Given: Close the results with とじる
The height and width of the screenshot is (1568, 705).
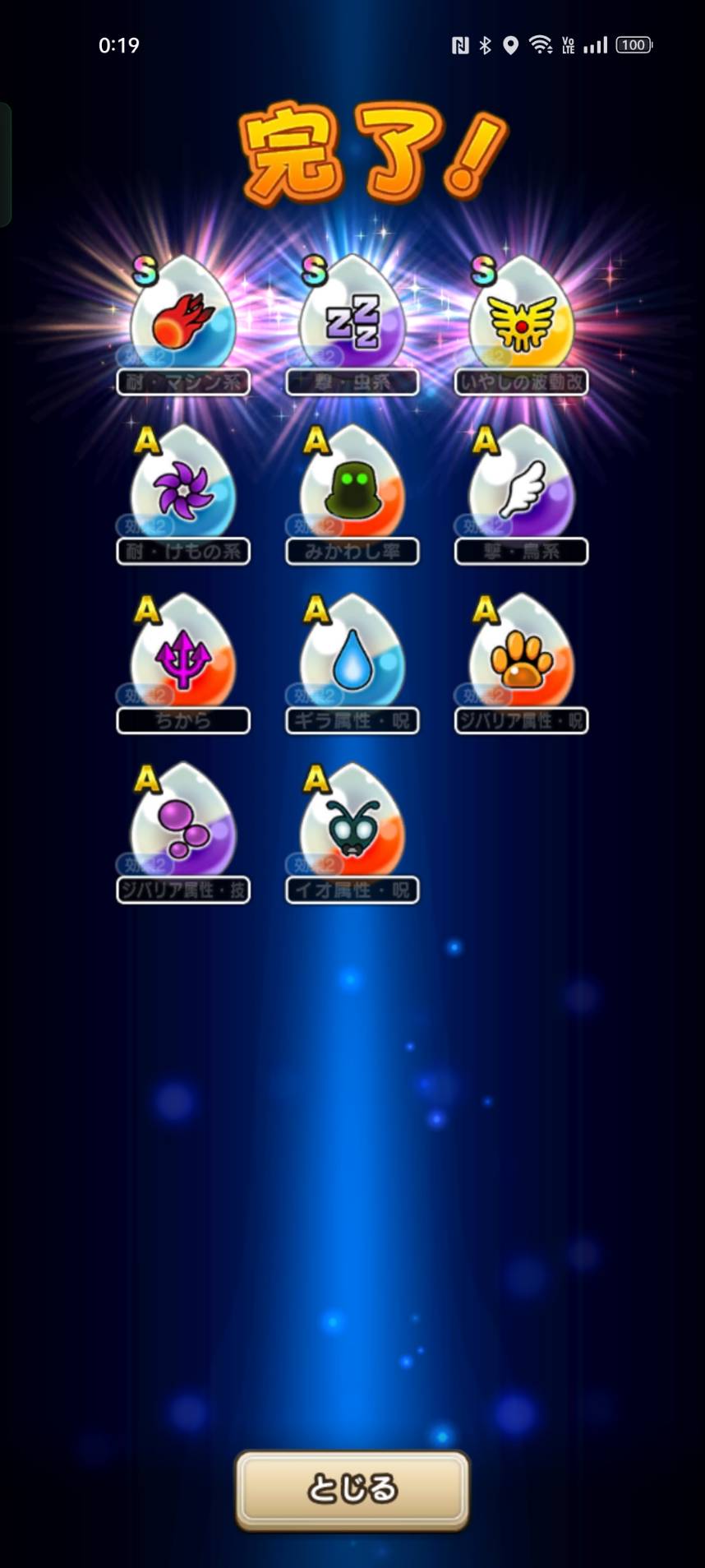Looking at the screenshot, I should (352, 1489).
